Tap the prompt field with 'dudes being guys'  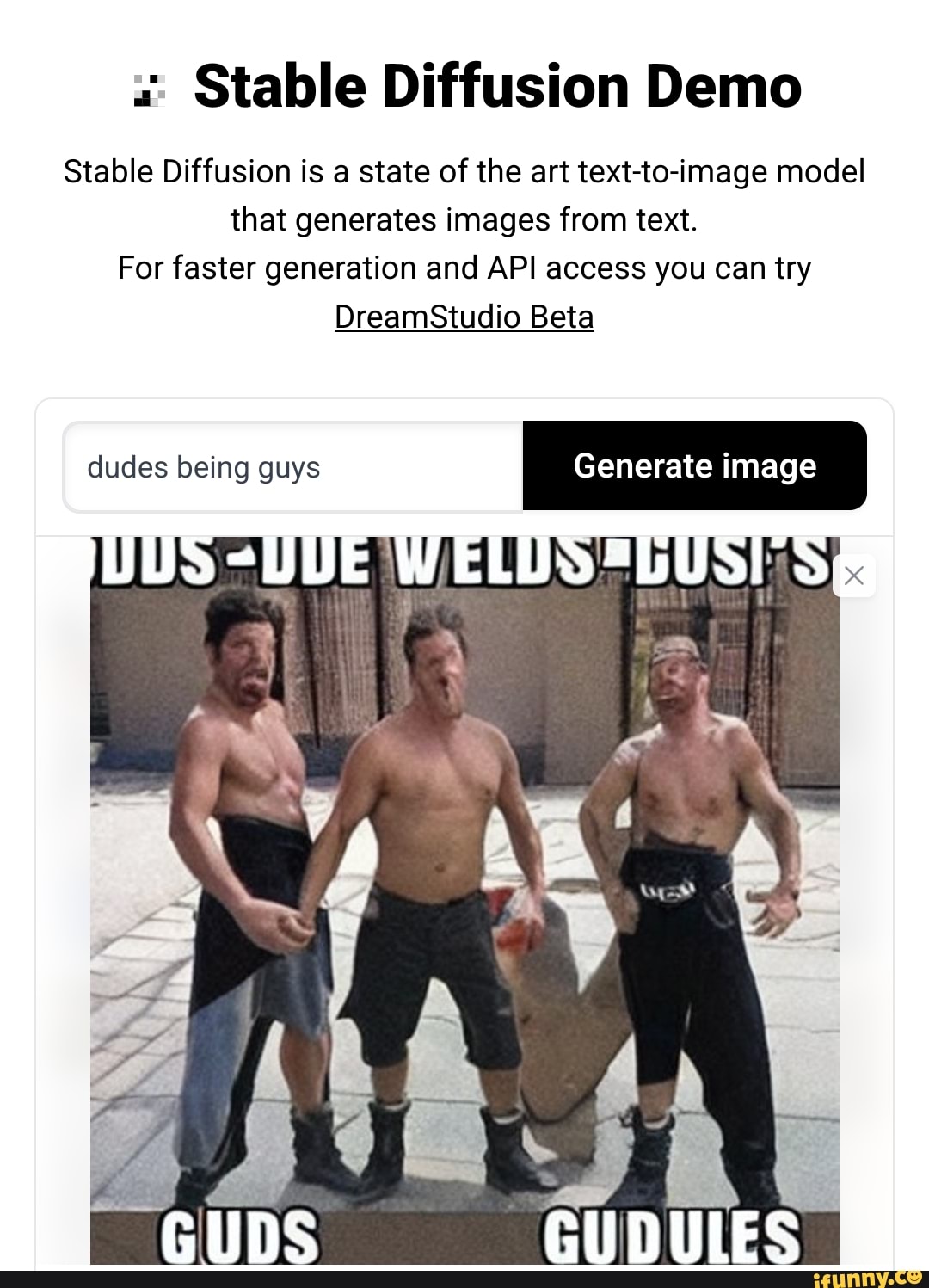[292, 467]
